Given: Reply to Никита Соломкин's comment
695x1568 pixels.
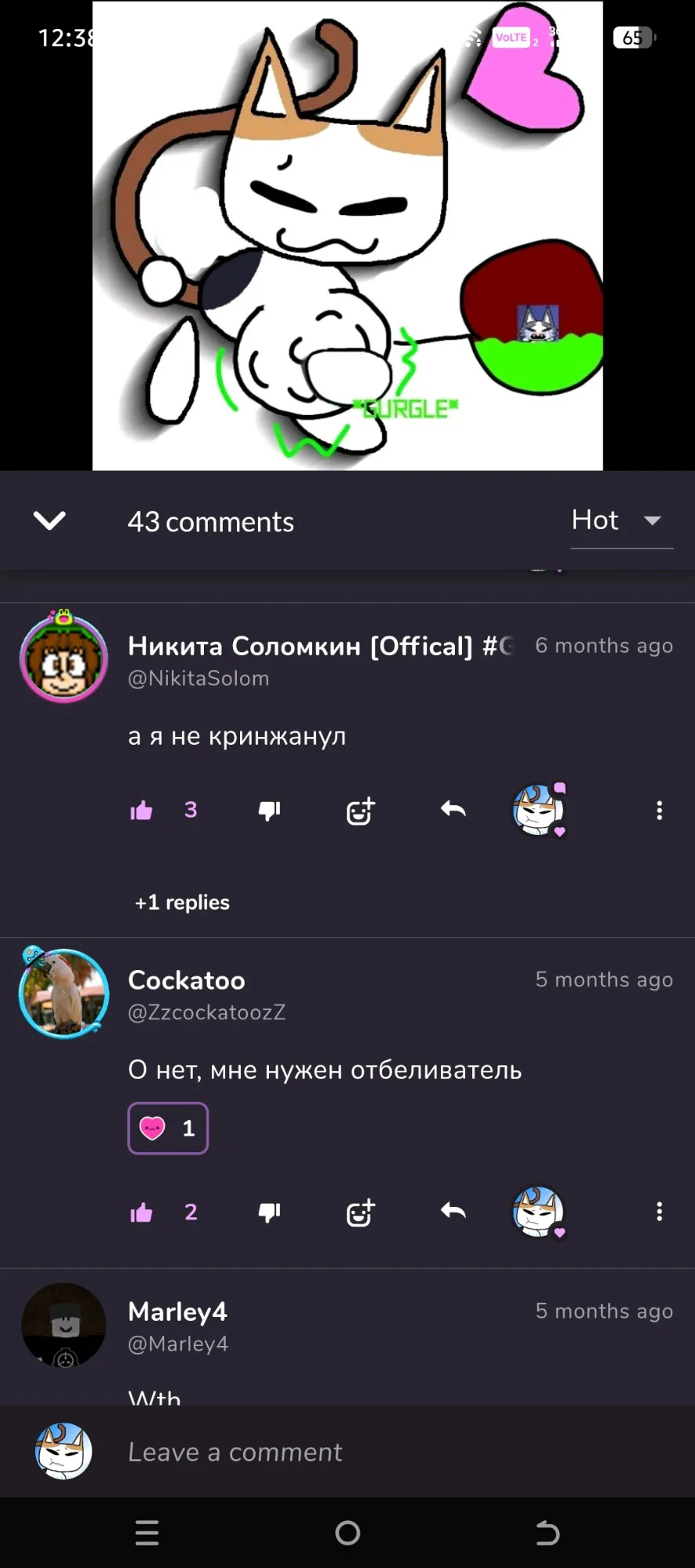Looking at the screenshot, I should click(453, 809).
